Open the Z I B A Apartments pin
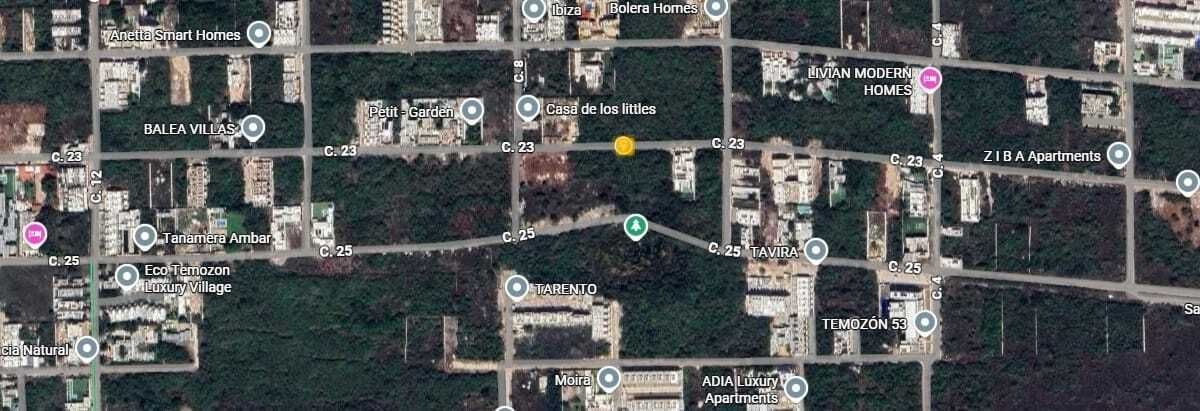 pos(1119,154)
